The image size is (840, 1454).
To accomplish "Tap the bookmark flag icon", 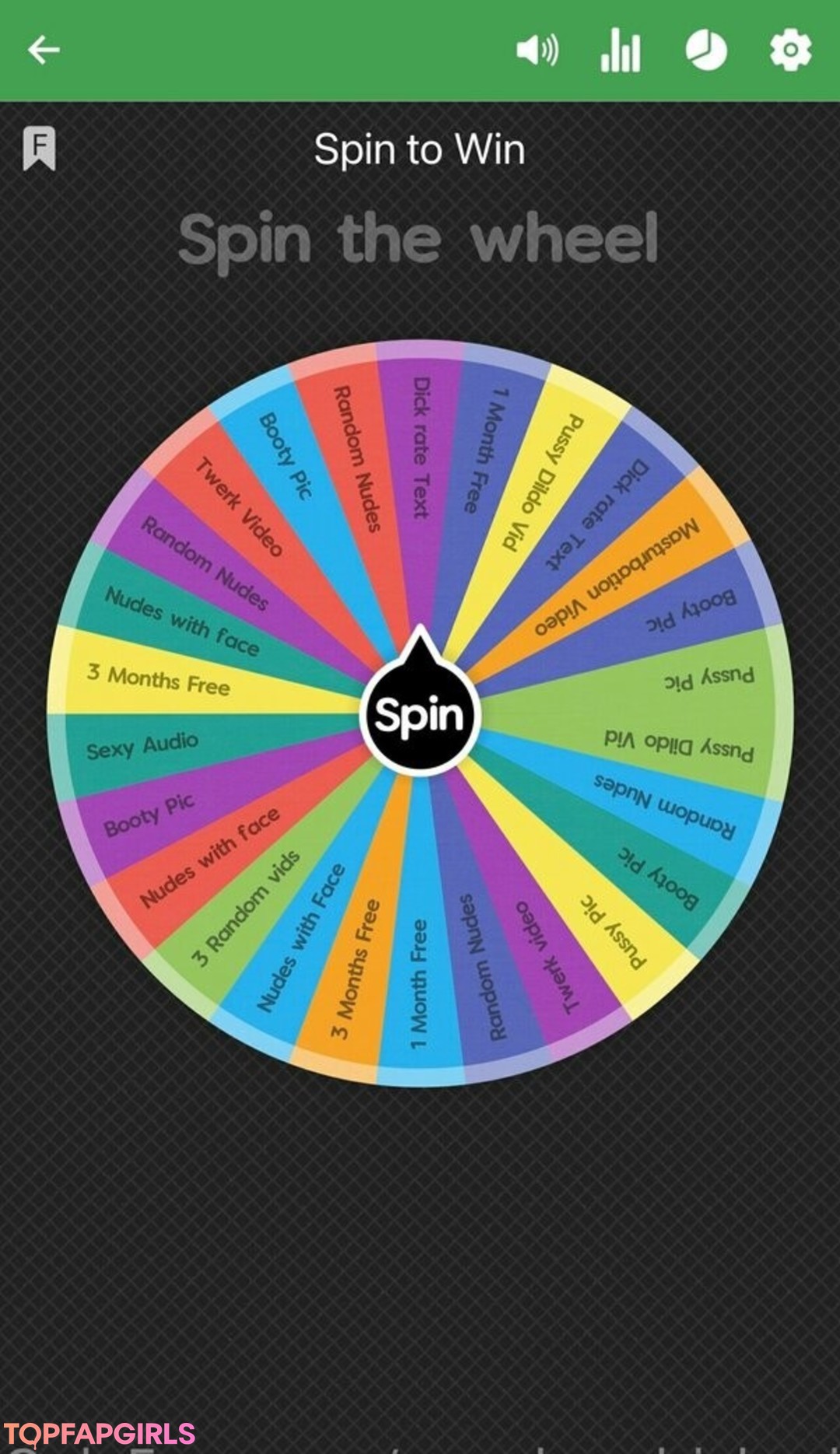I will [x=39, y=148].
